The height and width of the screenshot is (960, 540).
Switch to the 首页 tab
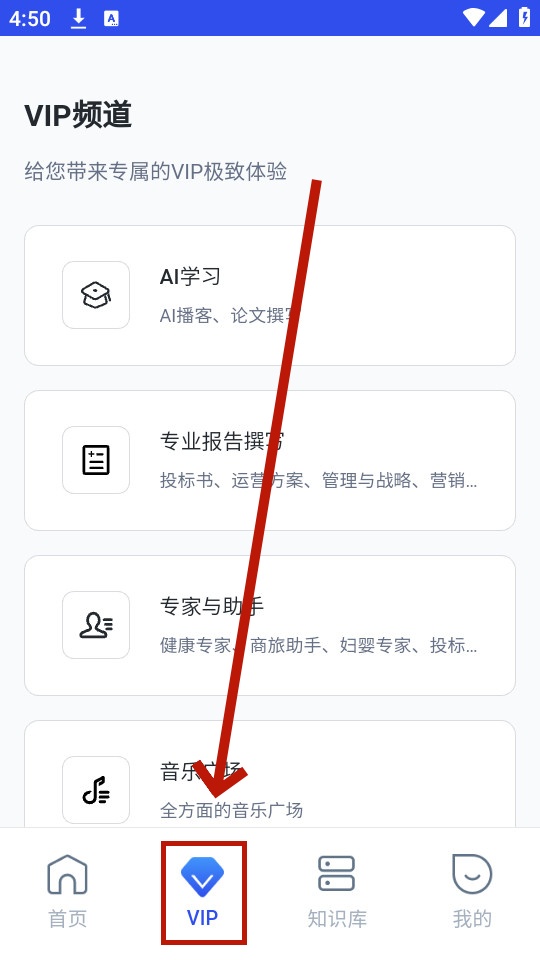point(67,892)
